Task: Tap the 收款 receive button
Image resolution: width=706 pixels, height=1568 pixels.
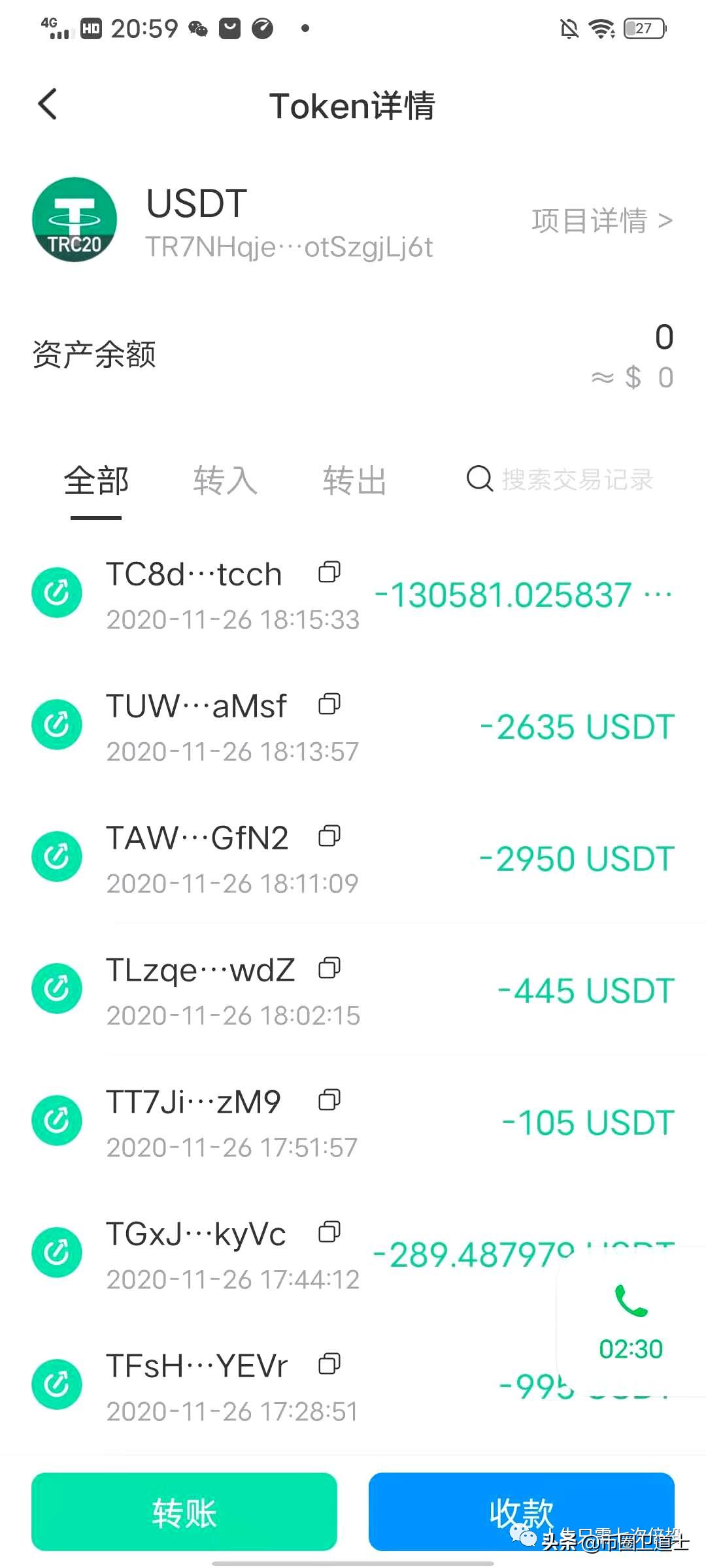Action: click(x=522, y=1512)
